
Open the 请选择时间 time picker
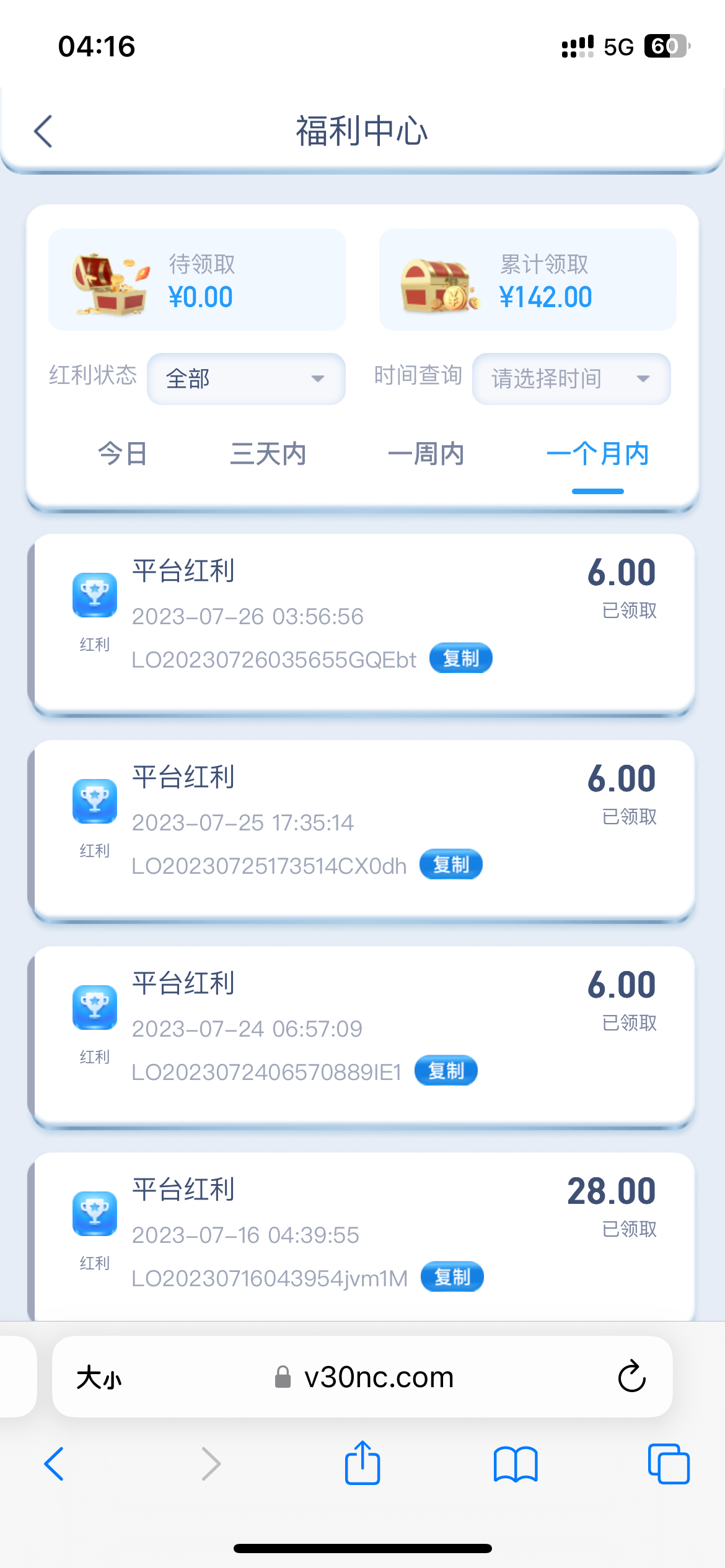click(571, 378)
